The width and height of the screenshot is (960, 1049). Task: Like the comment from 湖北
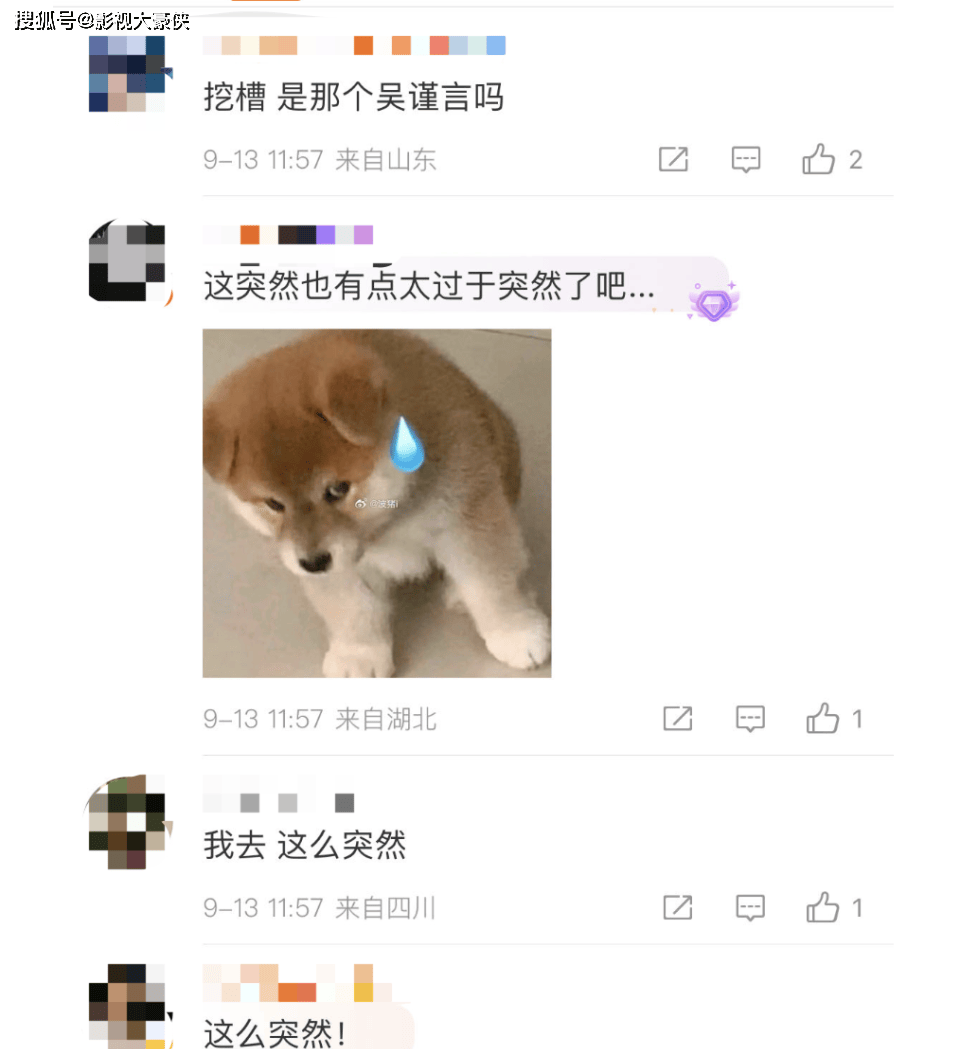point(822,718)
